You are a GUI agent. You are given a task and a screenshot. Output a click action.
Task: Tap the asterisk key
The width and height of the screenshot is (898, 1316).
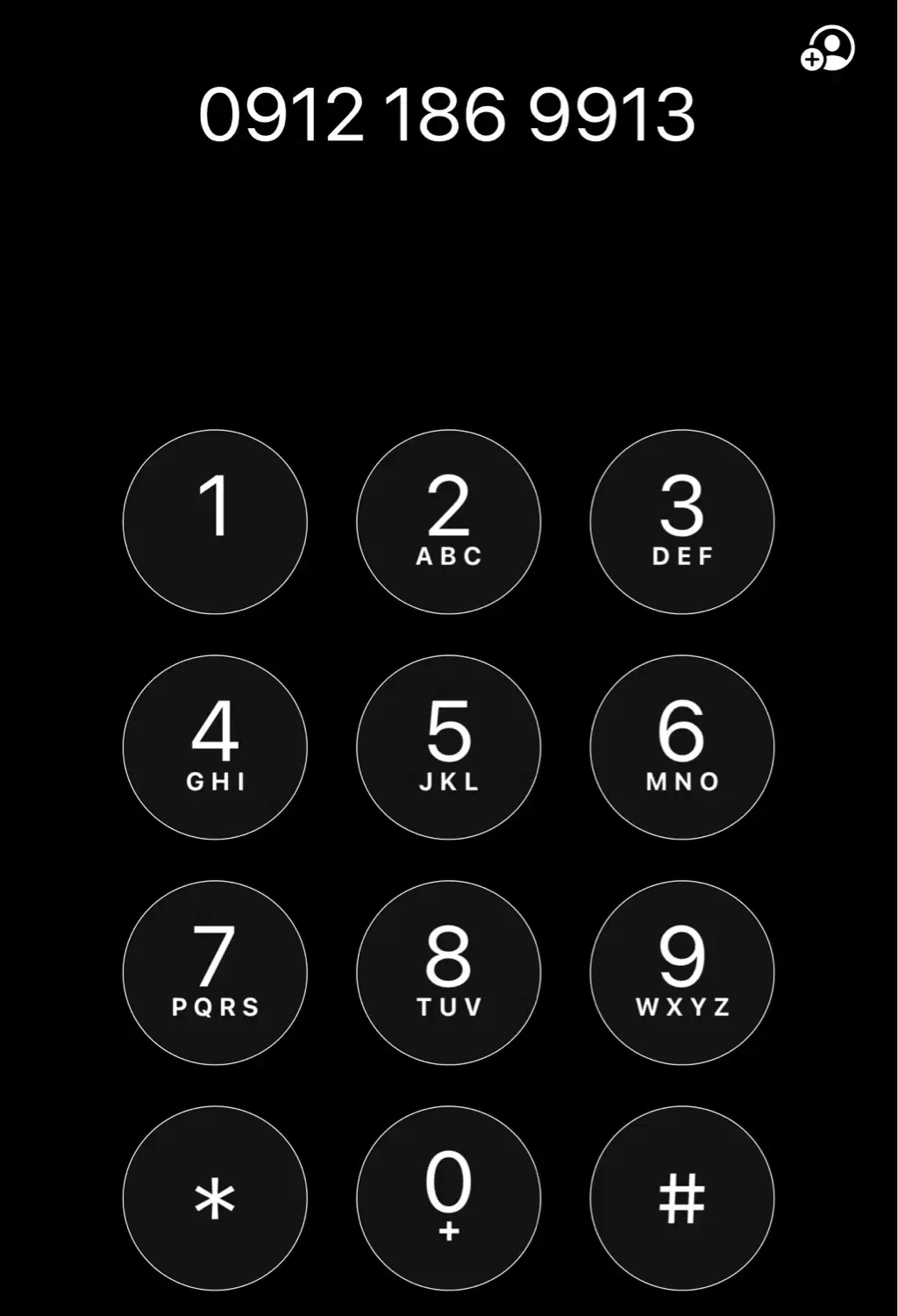click(215, 1198)
